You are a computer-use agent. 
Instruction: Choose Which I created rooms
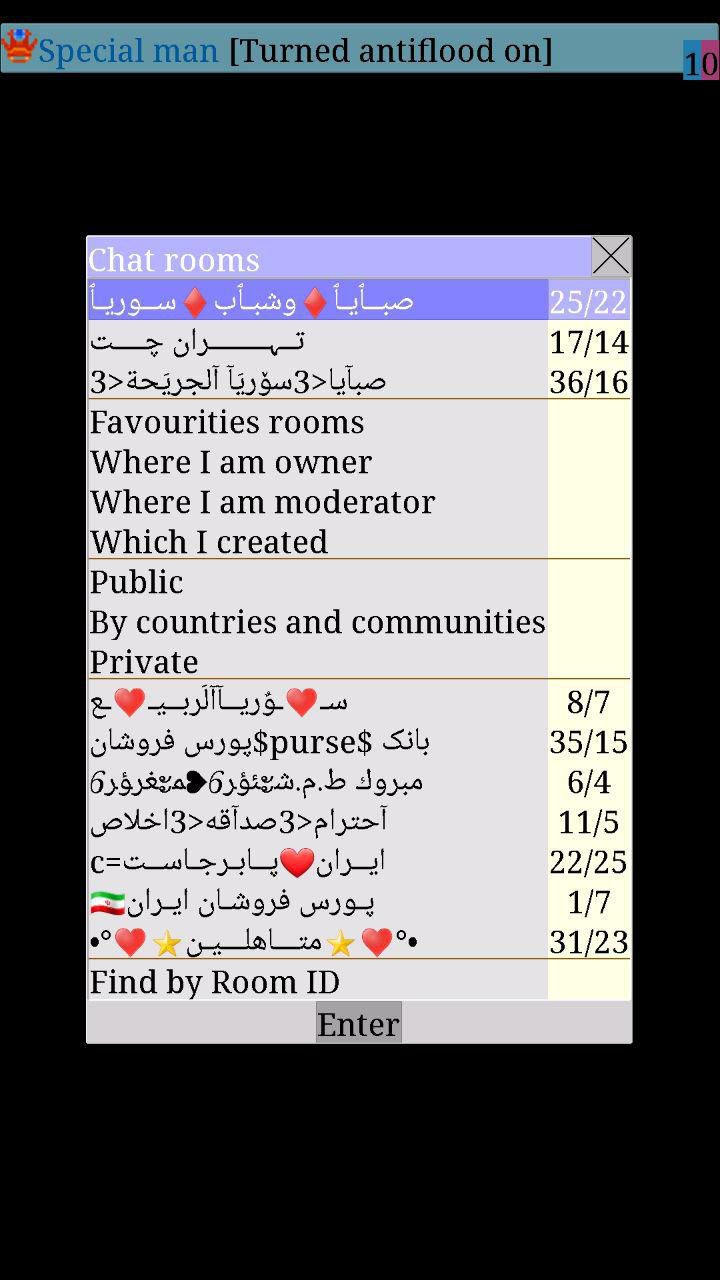point(359,541)
